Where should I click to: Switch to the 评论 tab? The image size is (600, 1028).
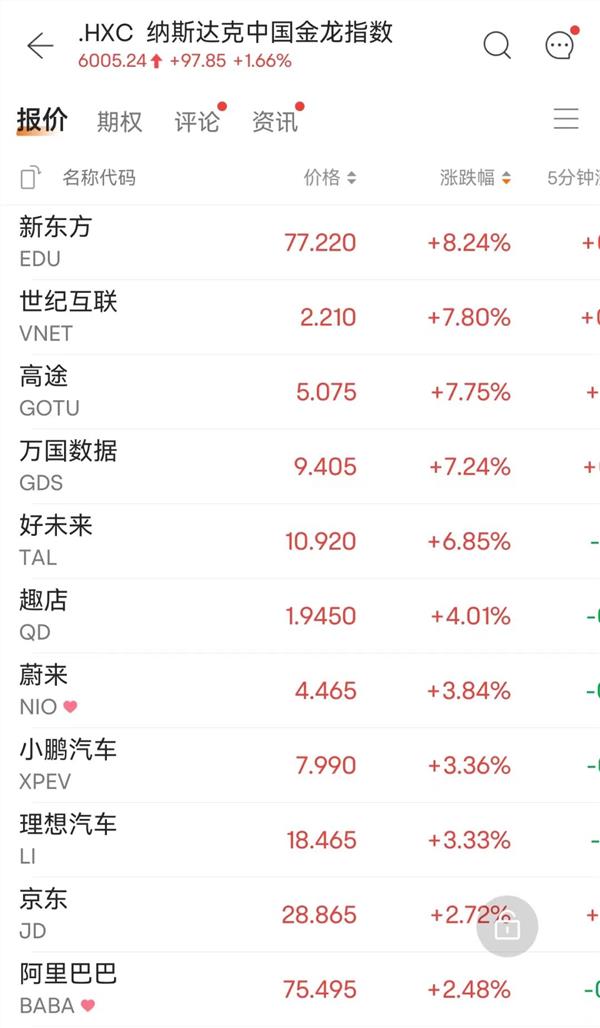197,121
